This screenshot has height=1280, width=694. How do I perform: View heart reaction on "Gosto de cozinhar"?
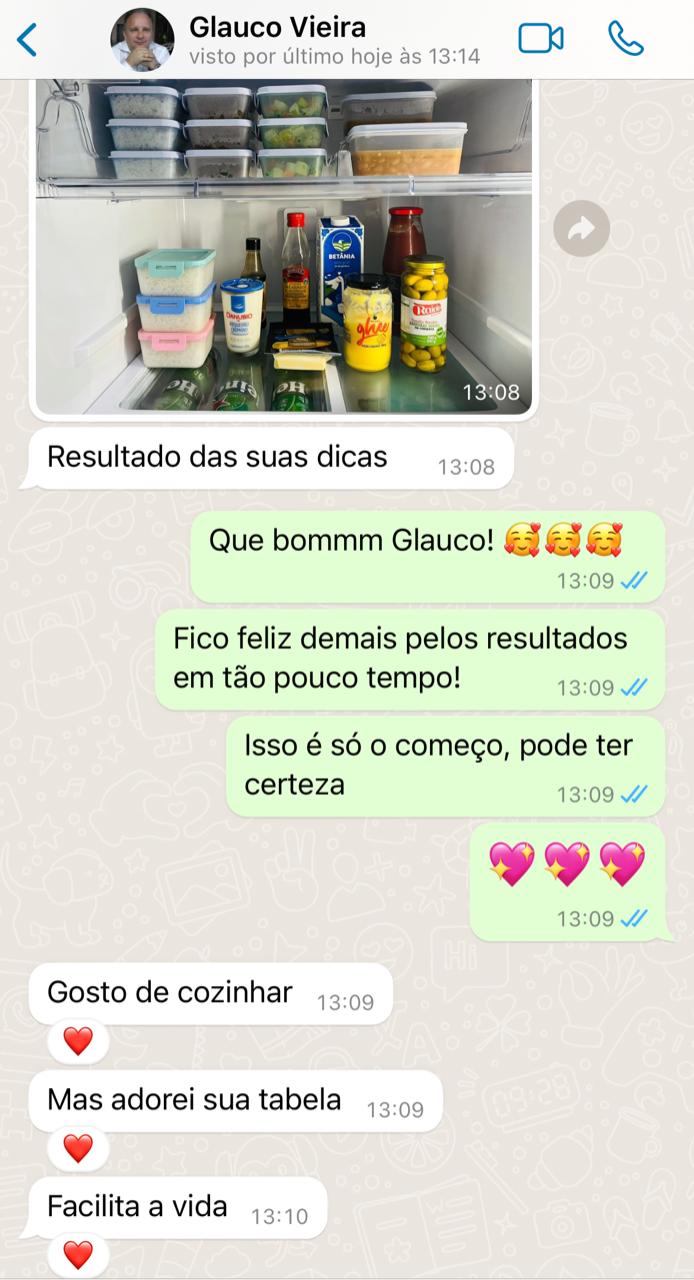pyautogui.click(x=77, y=1041)
